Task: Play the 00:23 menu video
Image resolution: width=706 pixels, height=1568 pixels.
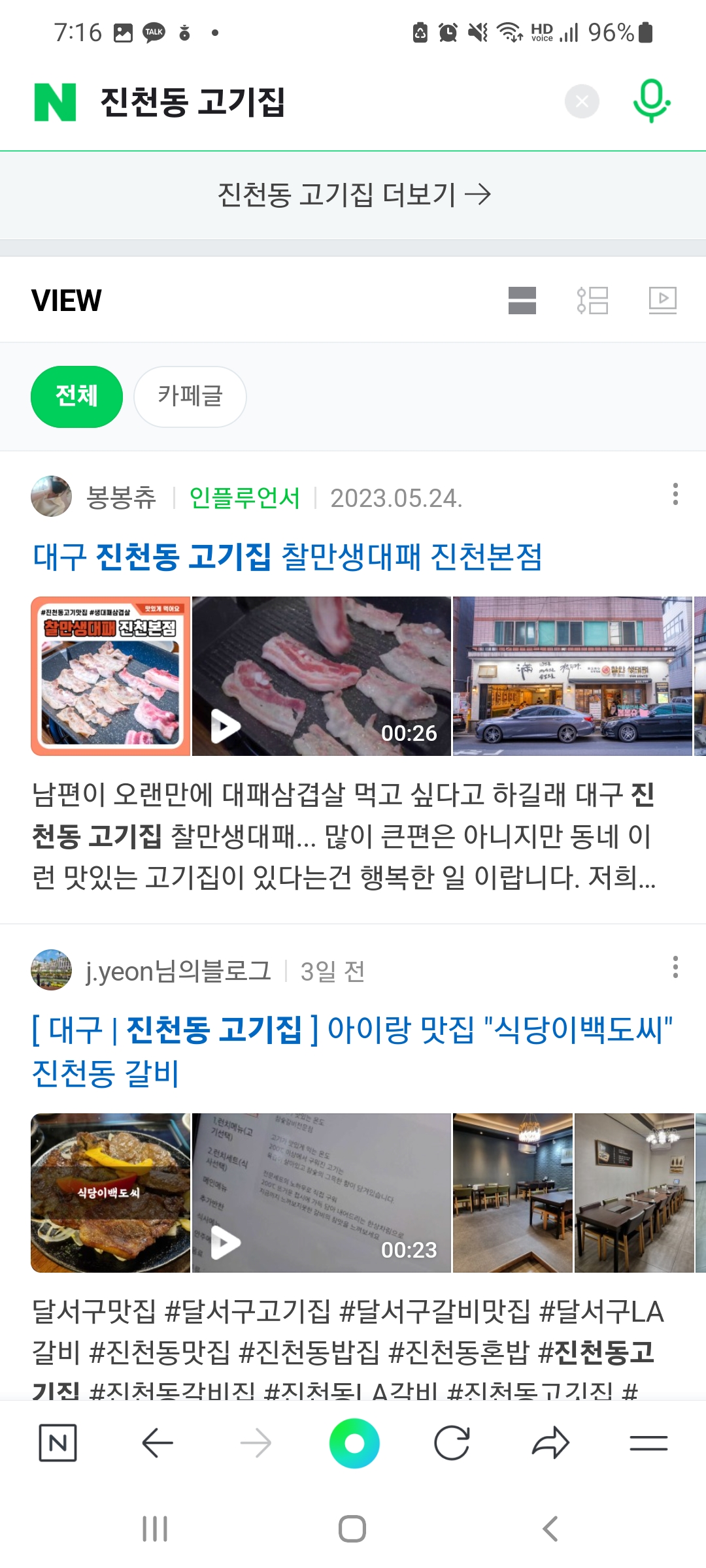Action: (x=321, y=1193)
